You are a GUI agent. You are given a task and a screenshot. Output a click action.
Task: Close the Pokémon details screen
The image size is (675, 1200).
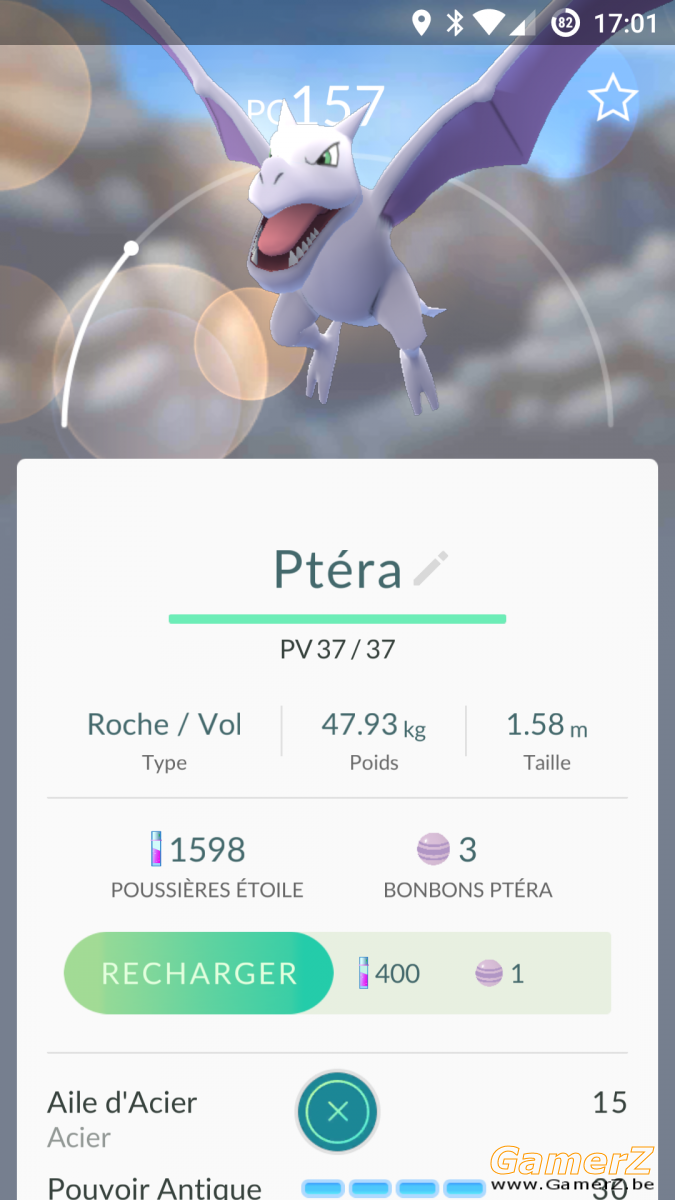coord(338,1111)
